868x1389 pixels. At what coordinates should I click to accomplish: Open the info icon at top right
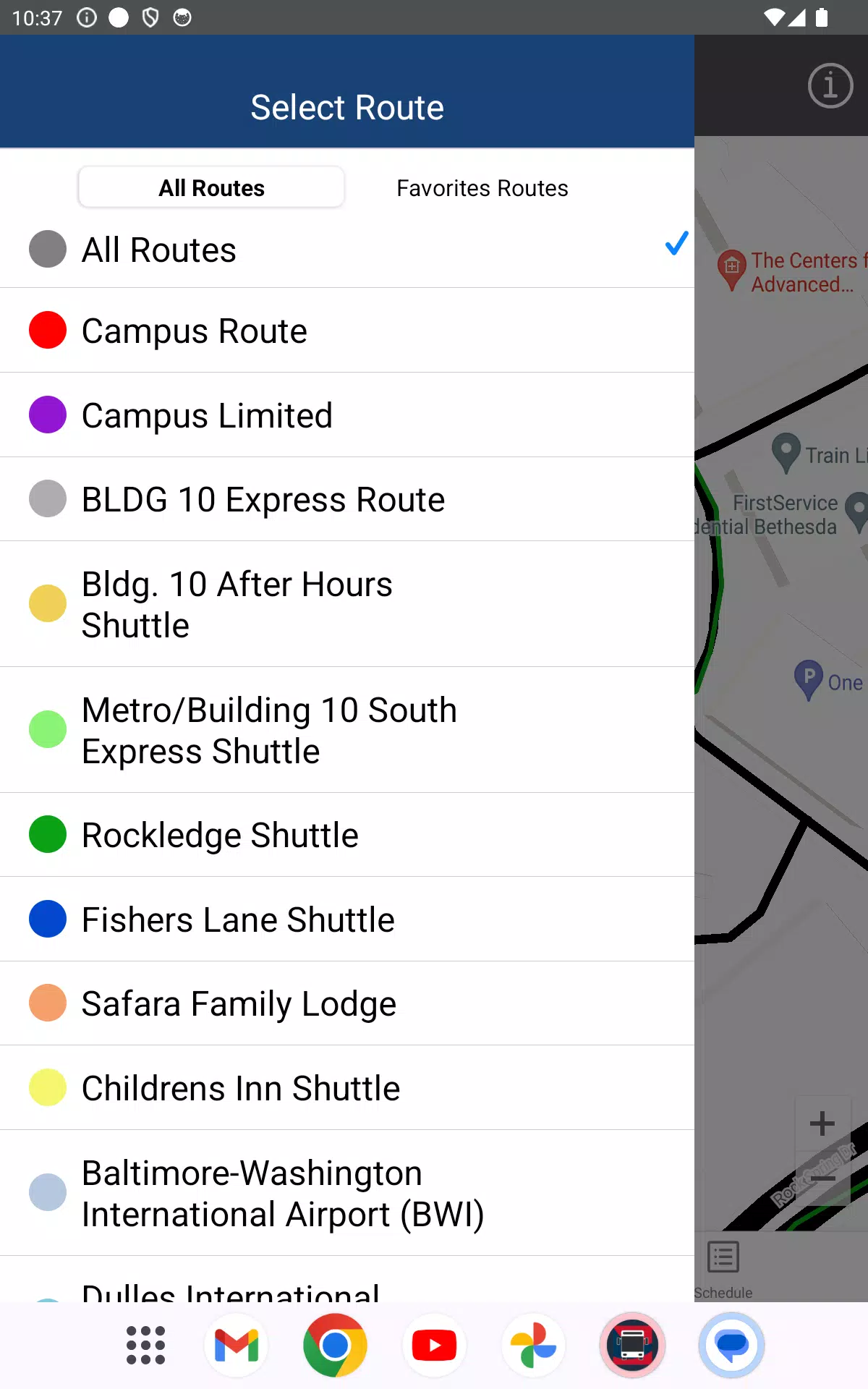[x=830, y=86]
